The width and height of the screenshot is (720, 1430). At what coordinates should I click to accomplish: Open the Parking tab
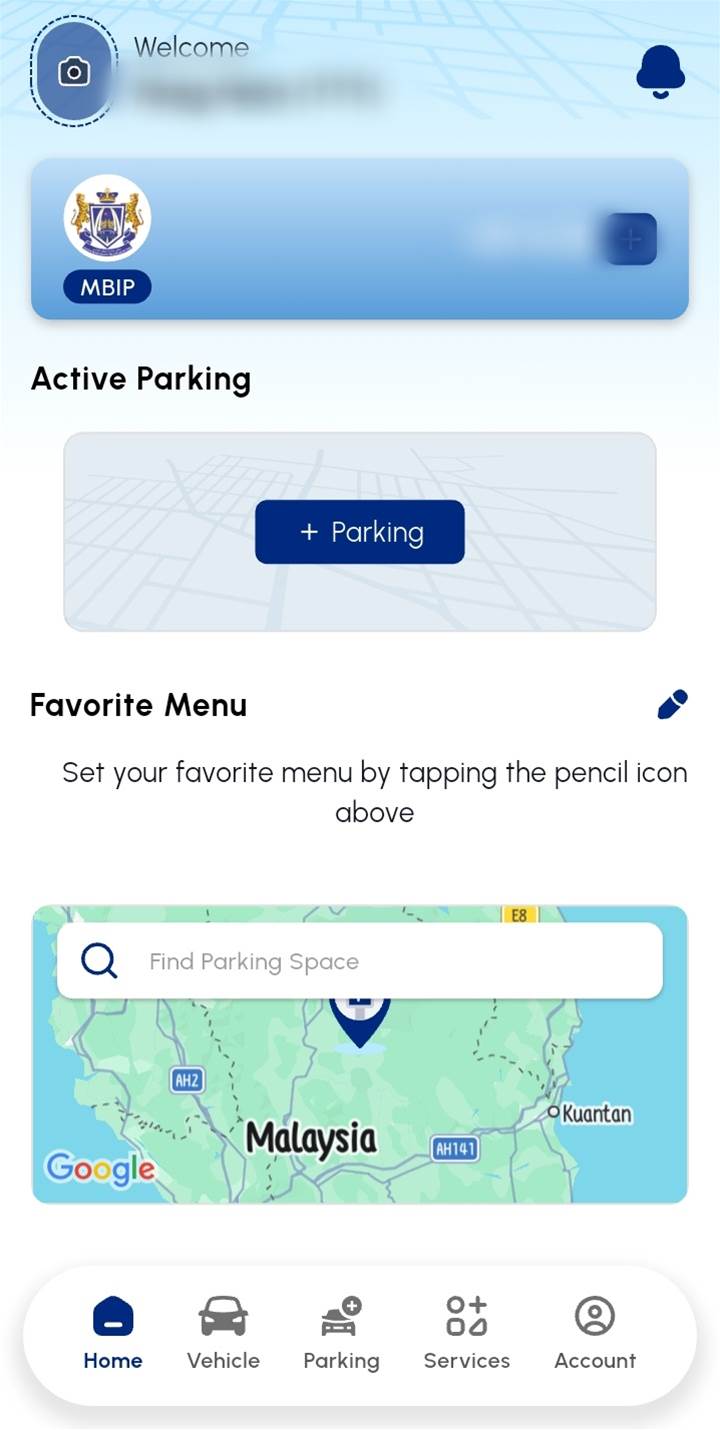tap(341, 1333)
